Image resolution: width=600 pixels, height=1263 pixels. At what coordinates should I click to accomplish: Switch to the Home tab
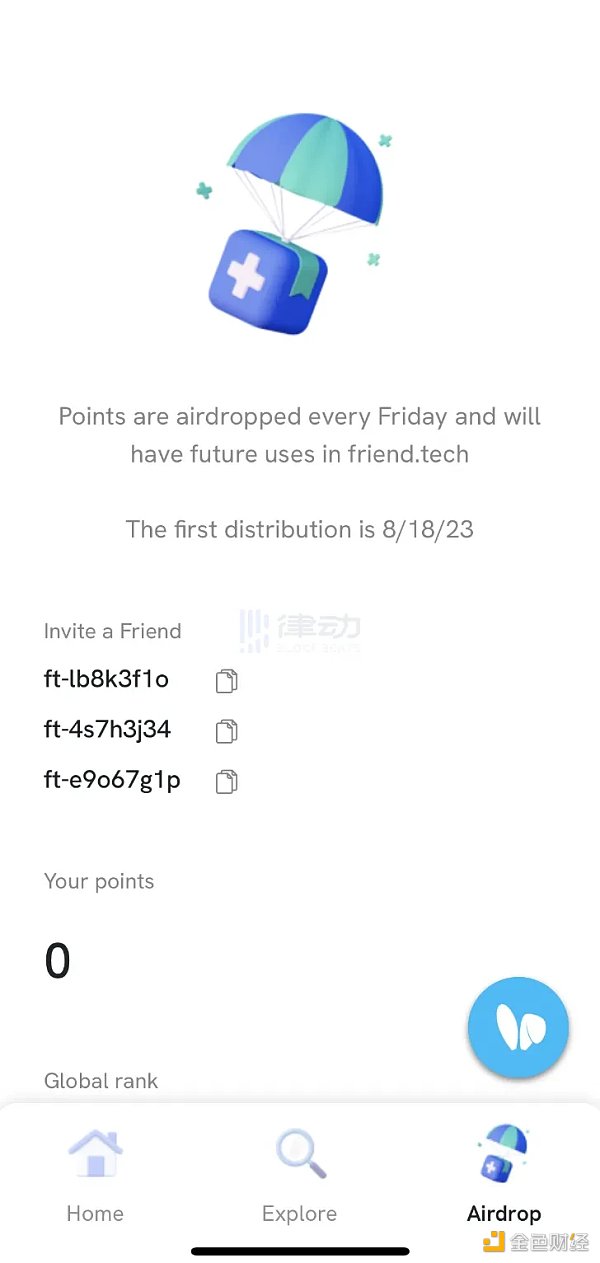coord(95,1175)
